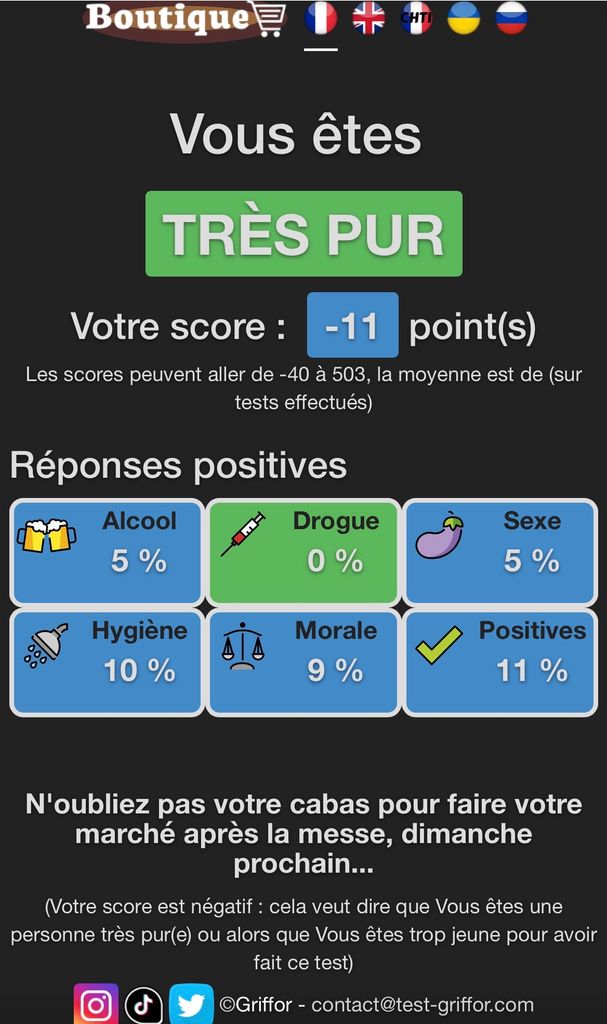Viewport: 607px width, 1024px height.
Task: Open the Twitter page icon
Action: pos(191,1004)
